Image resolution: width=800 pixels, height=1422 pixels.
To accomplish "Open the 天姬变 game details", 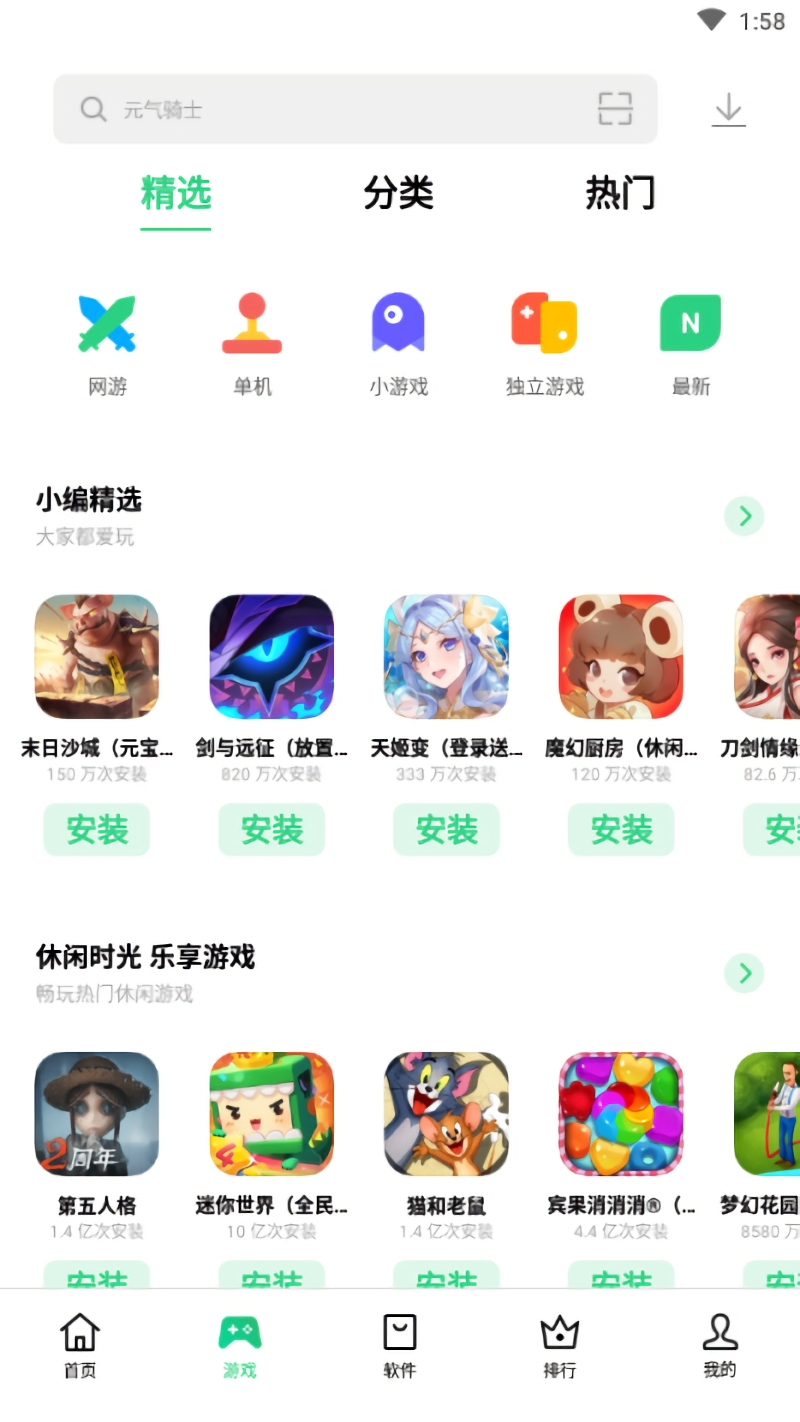I will point(446,657).
